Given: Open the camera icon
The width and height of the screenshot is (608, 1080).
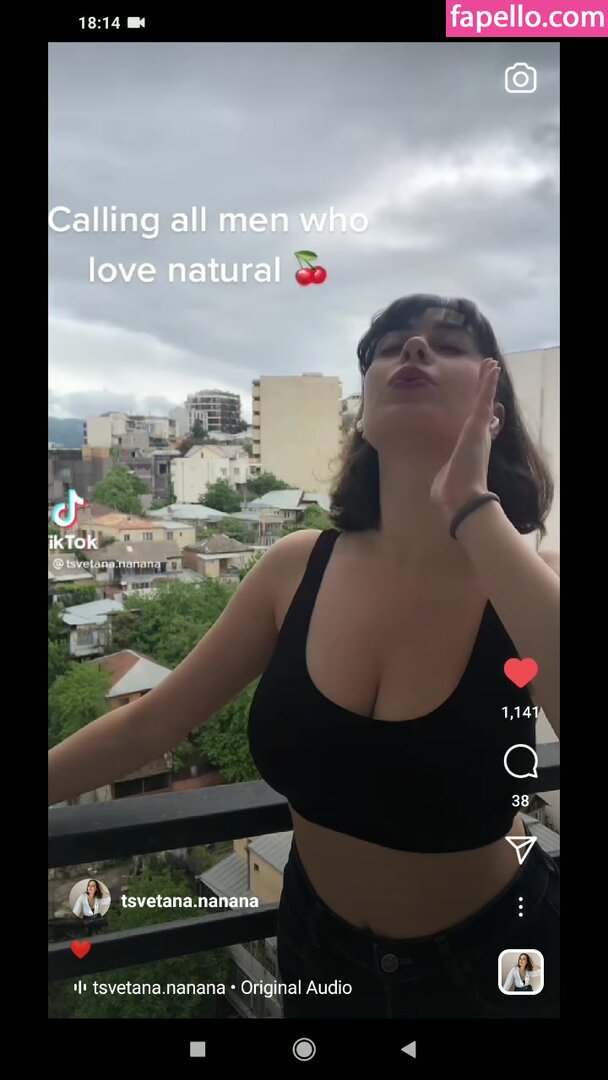Looking at the screenshot, I should [x=521, y=79].
